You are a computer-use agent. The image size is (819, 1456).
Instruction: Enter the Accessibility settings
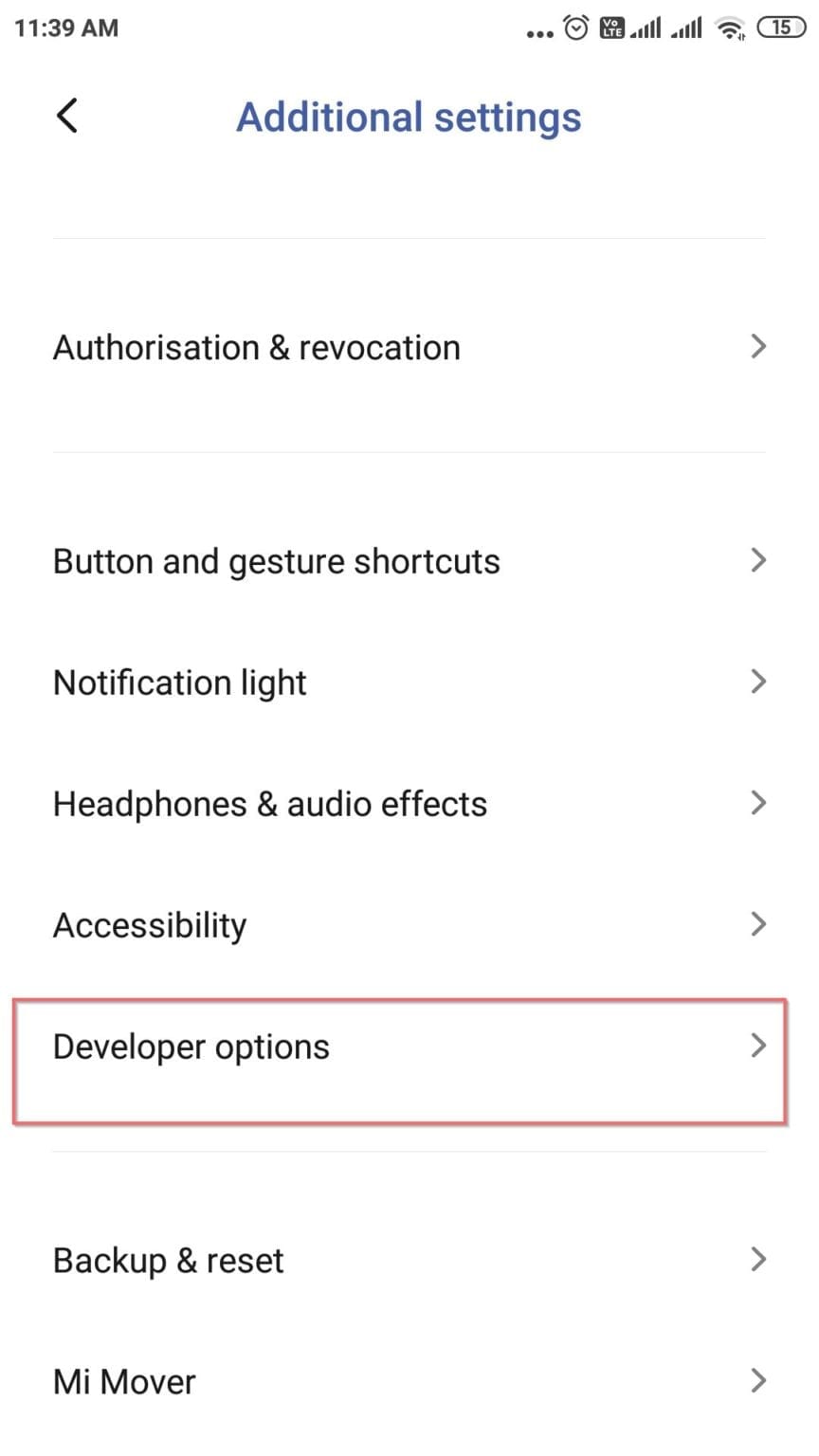click(x=409, y=924)
